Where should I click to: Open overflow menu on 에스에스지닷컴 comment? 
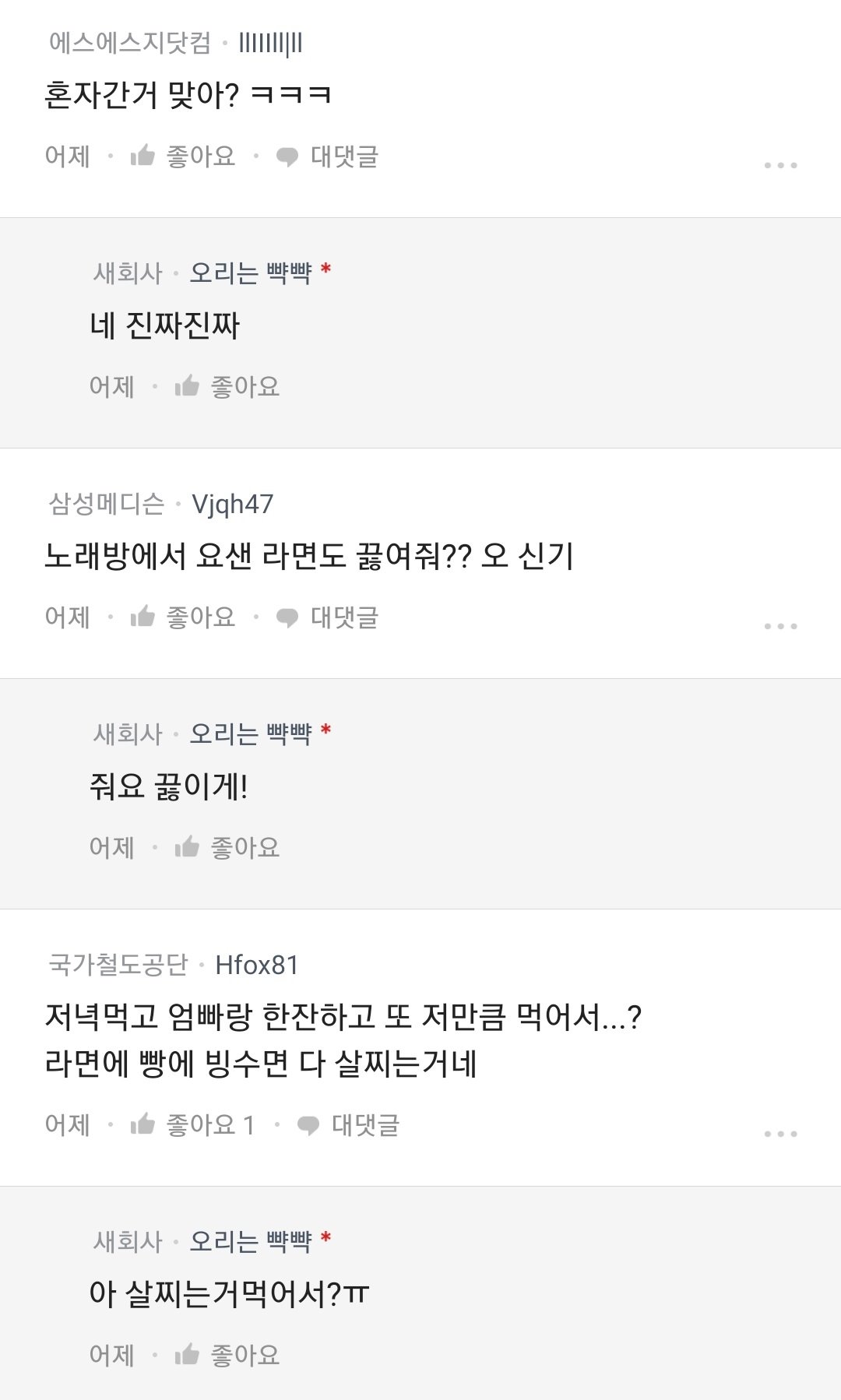(780, 165)
